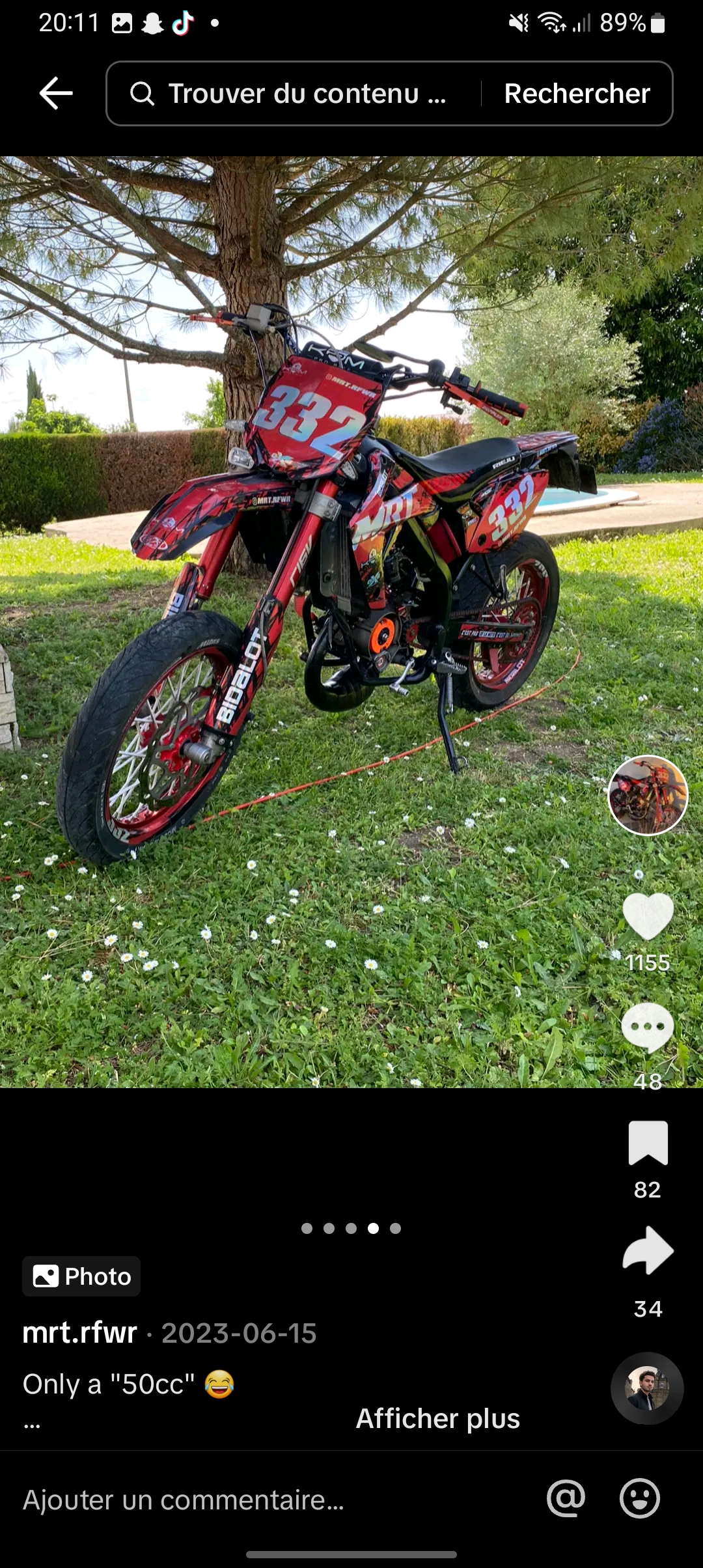The height and width of the screenshot is (1568, 703).
Task: Tap the Rechercher button
Action: pyautogui.click(x=577, y=93)
